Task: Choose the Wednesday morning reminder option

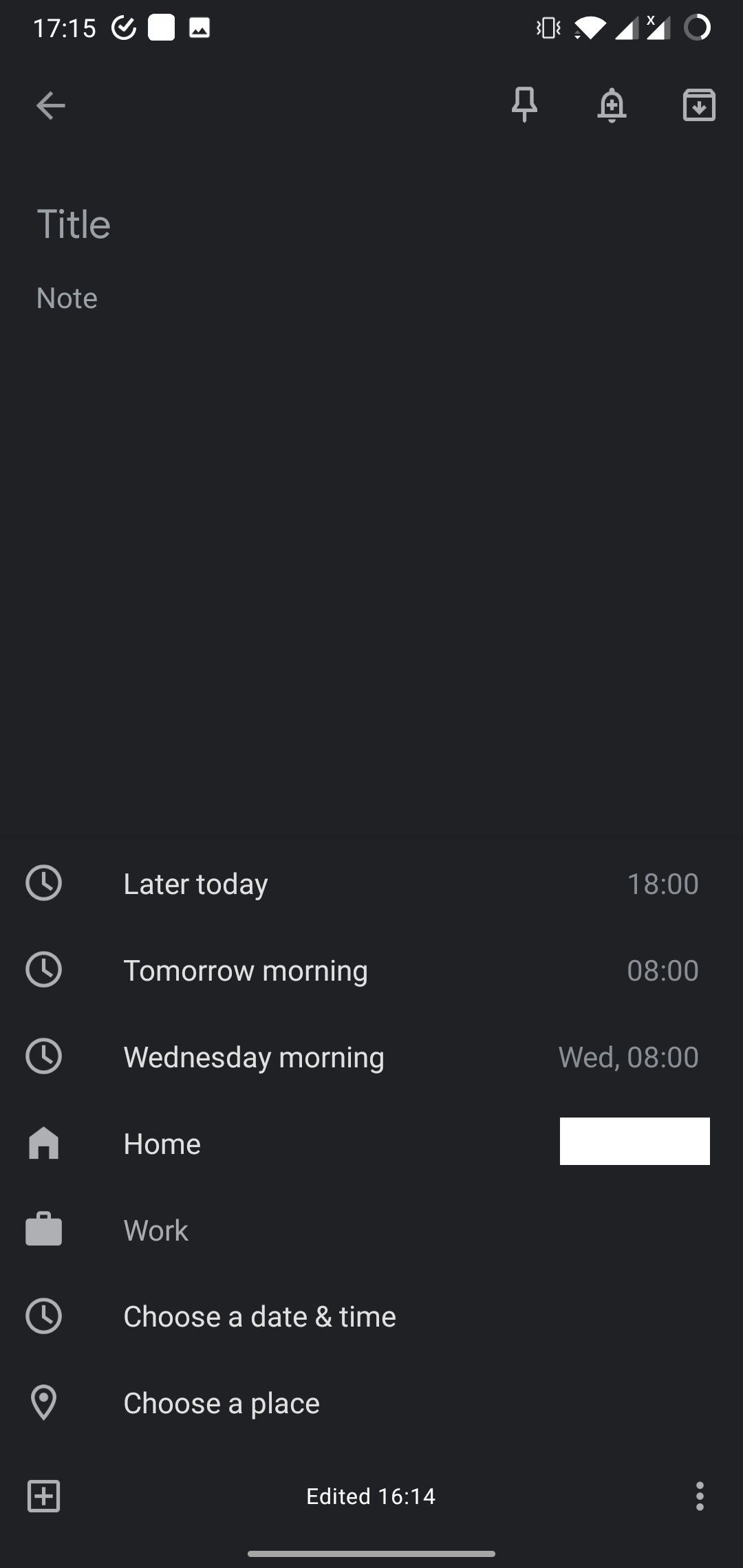Action: coord(371,1057)
